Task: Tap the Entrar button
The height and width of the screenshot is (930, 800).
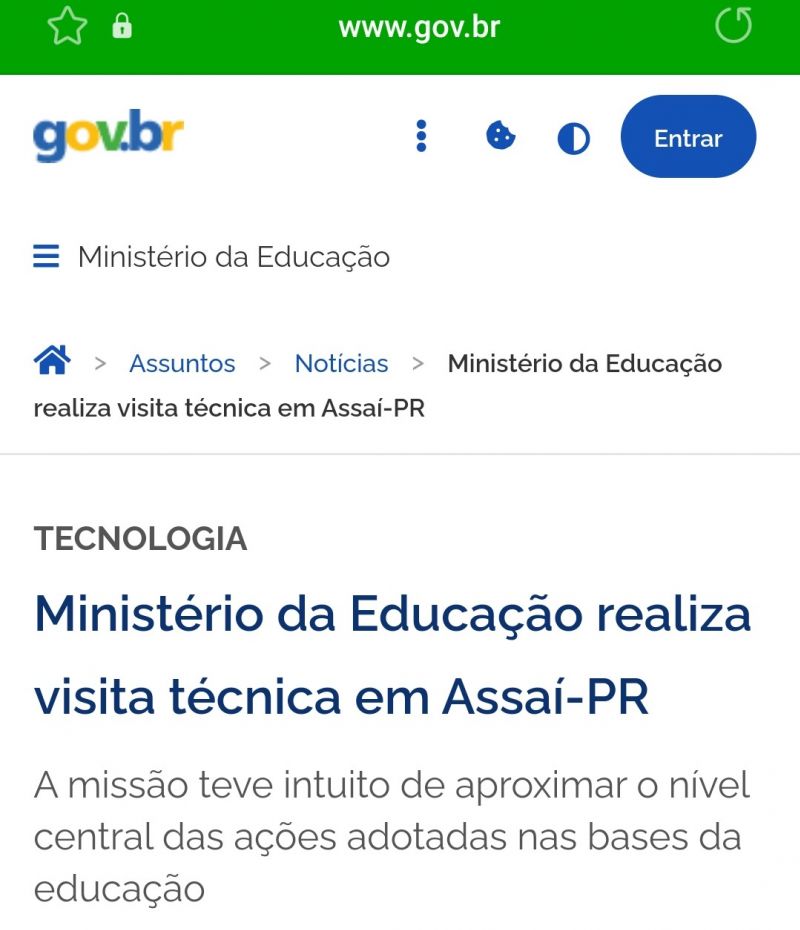Action: click(688, 137)
